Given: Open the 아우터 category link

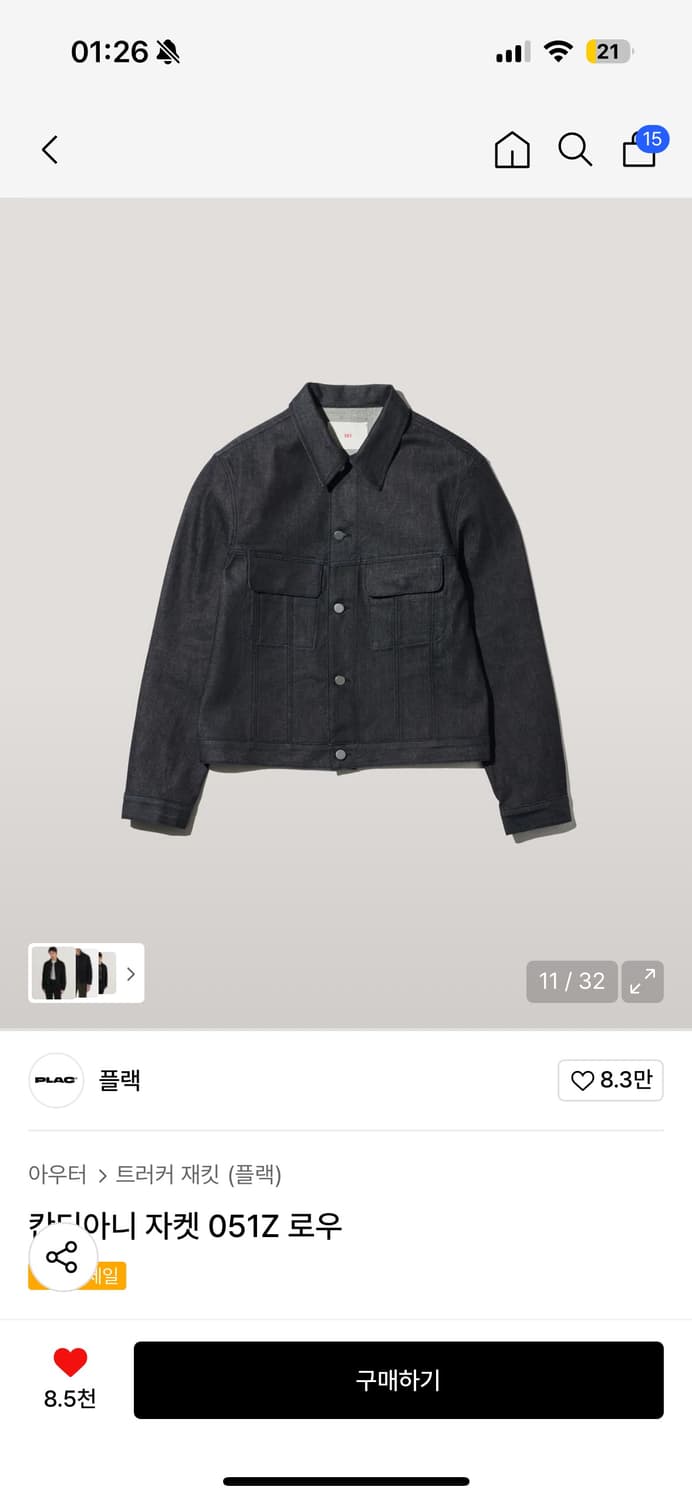Looking at the screenshot, I should (x=57, y=1174).
